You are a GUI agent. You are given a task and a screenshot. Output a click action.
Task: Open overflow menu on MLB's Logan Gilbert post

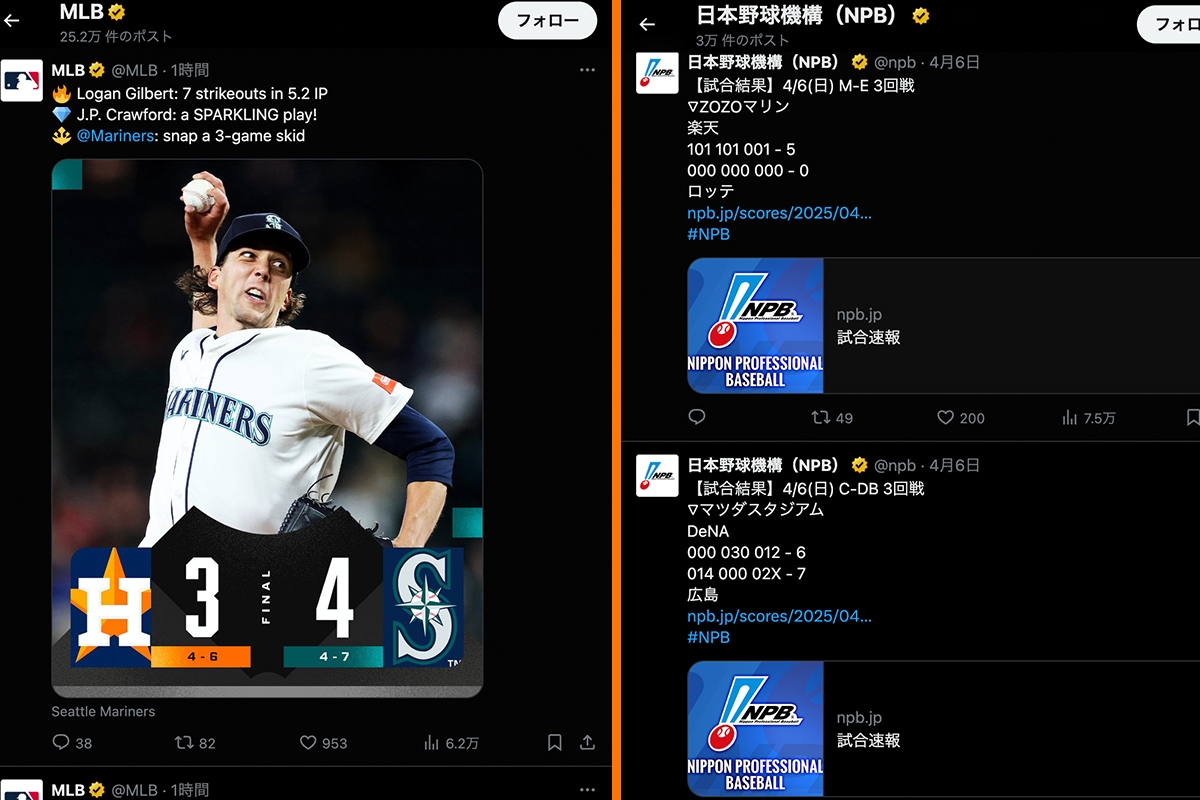587,70
